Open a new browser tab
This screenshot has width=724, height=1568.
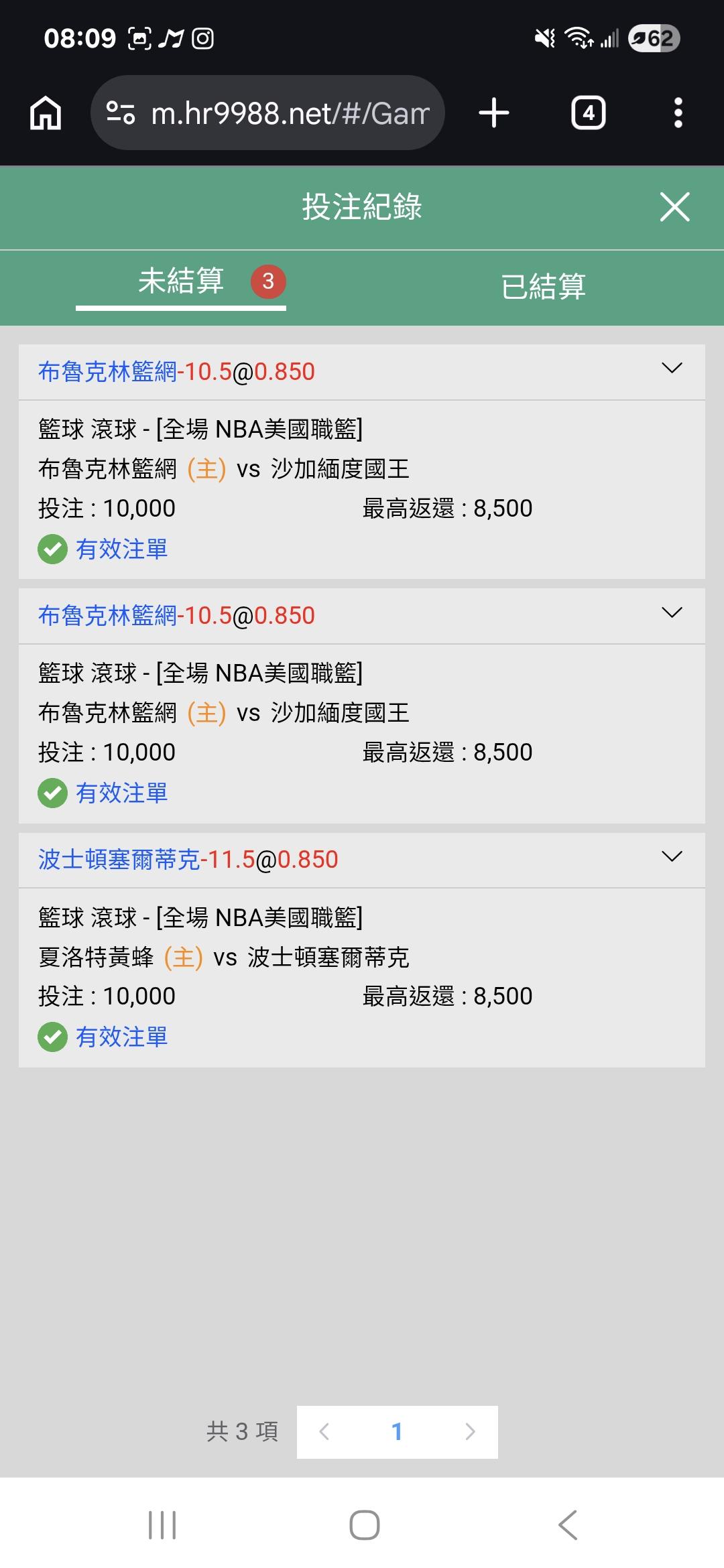tap(494, 113)
